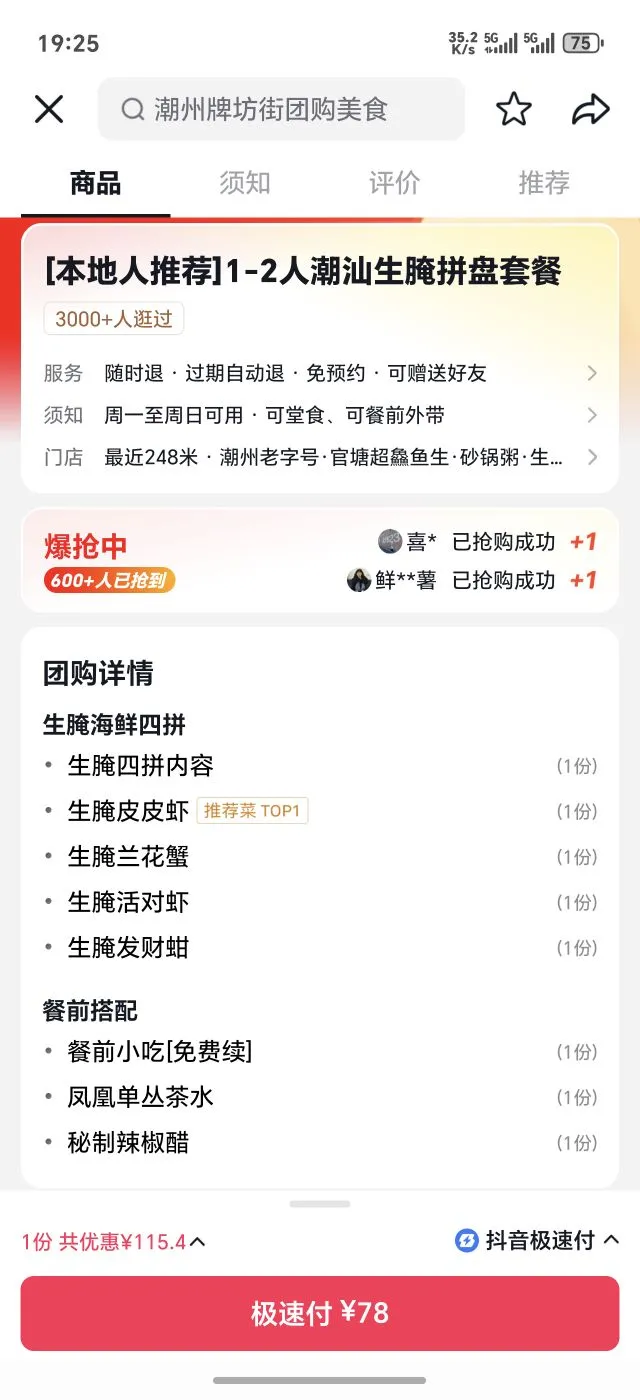
Task: Expand the 共优惠¥115.4 discount details
Action: 114,1242
